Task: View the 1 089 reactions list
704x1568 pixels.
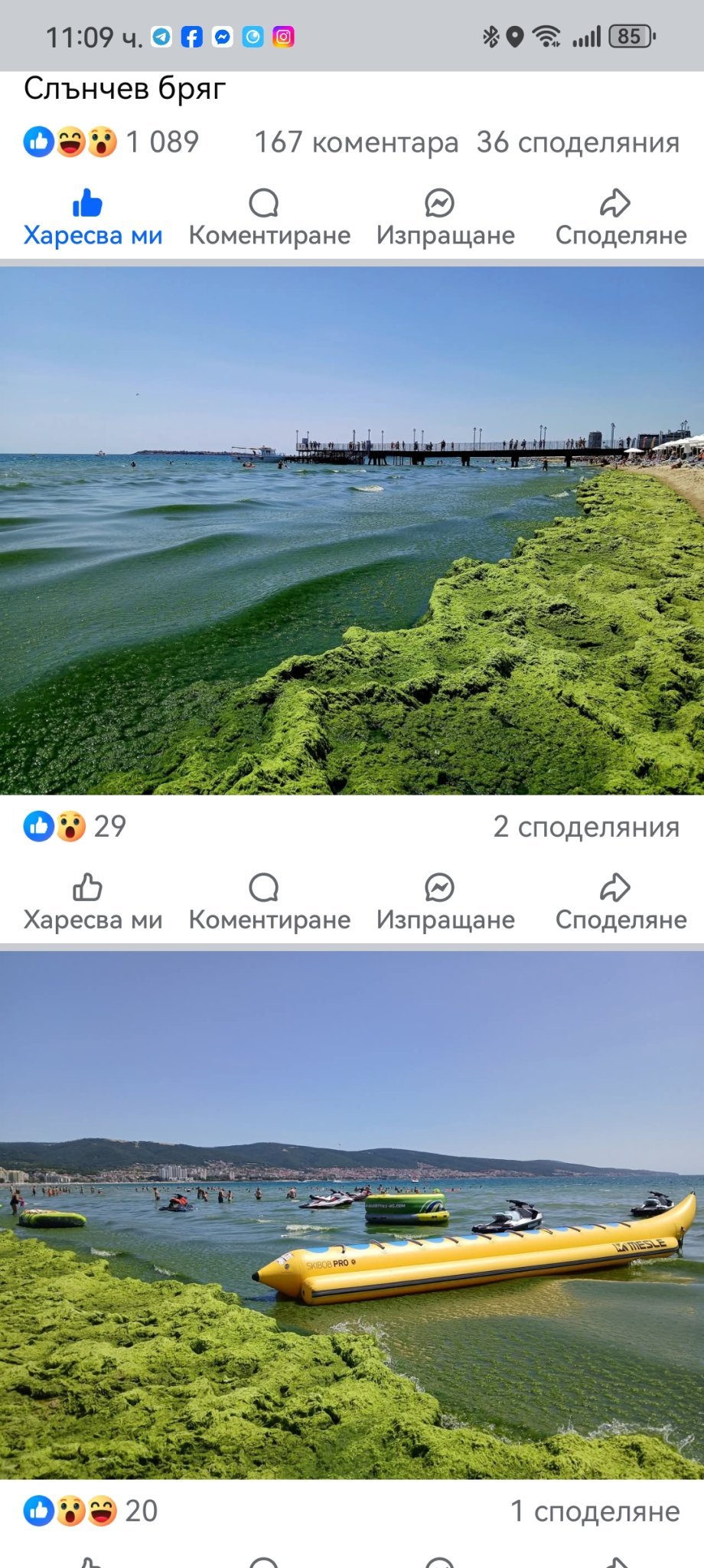Action: tap(111, 142)
